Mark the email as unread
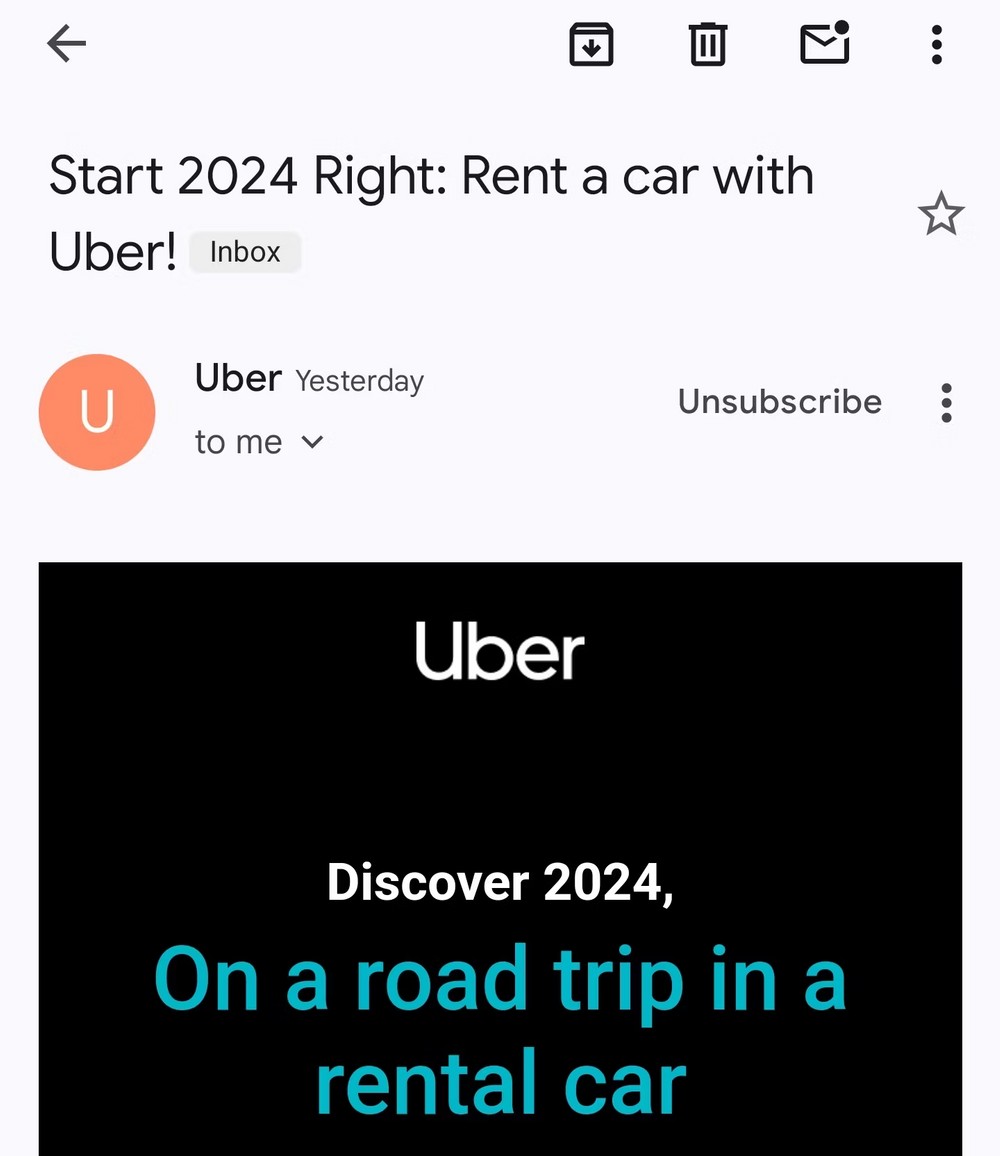1000x1156 pixels. click(x=825, y=44)
